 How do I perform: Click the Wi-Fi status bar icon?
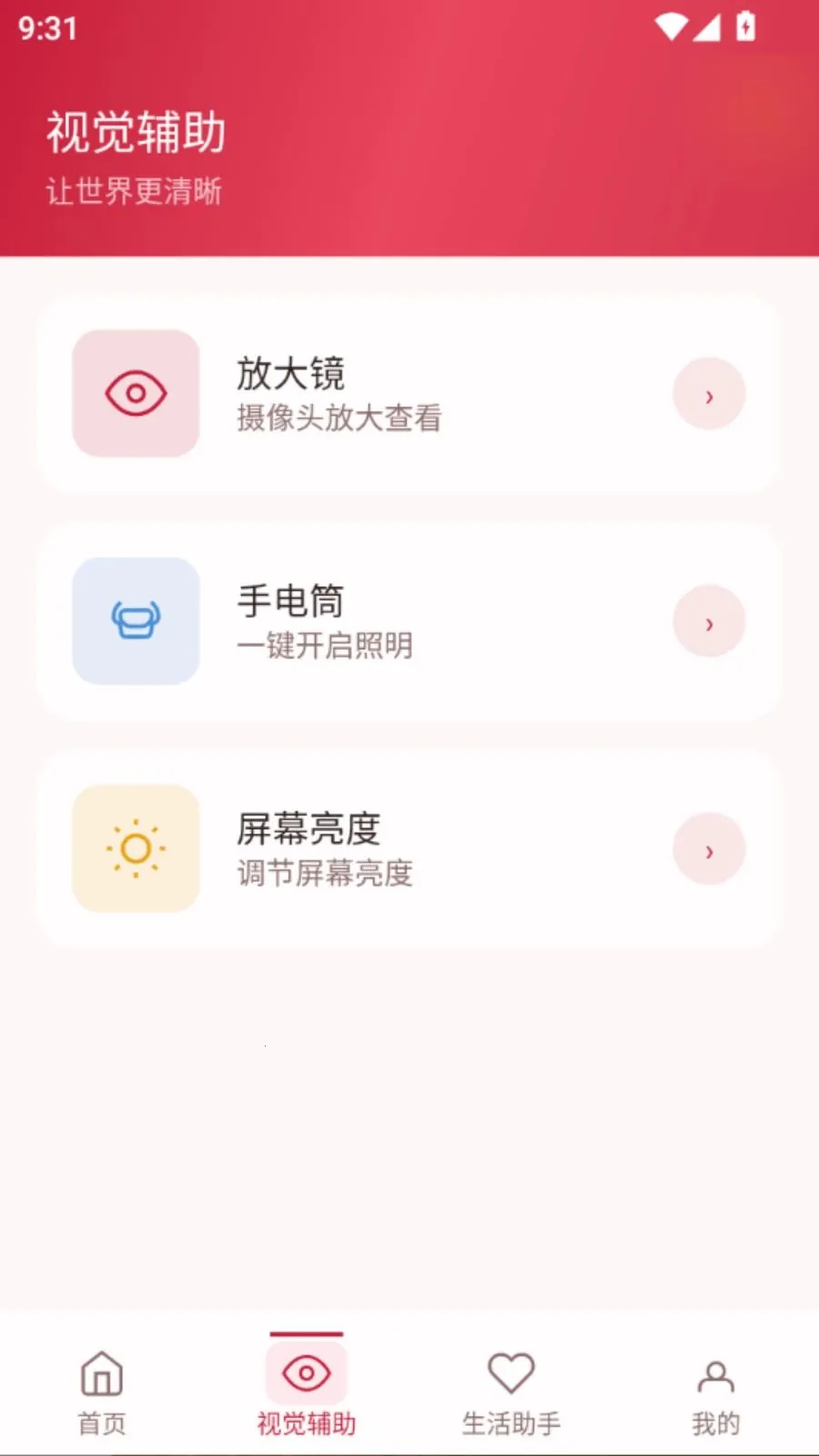671,26
